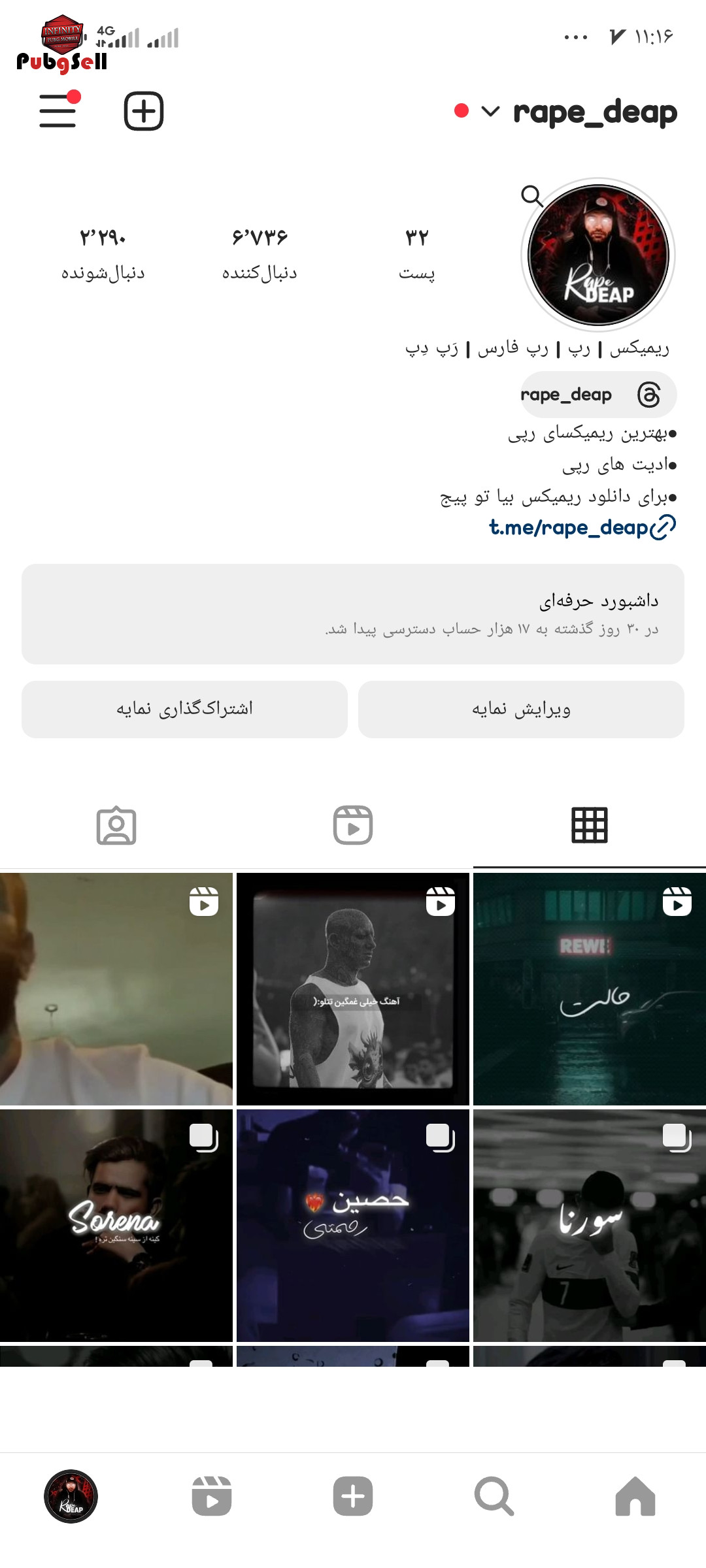Switch to the reels tab
Viewport: 706px width, 1568px height.
click(353, 826)
